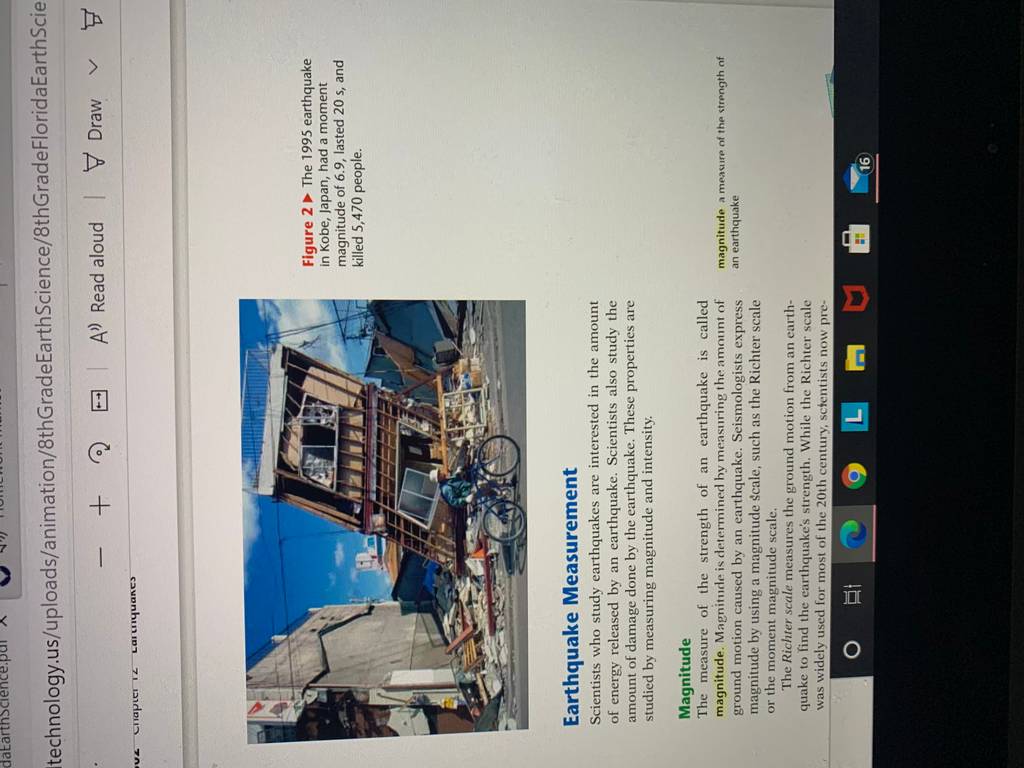Open Task View on the taskbar
Screen dimensions: 1024x768
pos(852,594)
